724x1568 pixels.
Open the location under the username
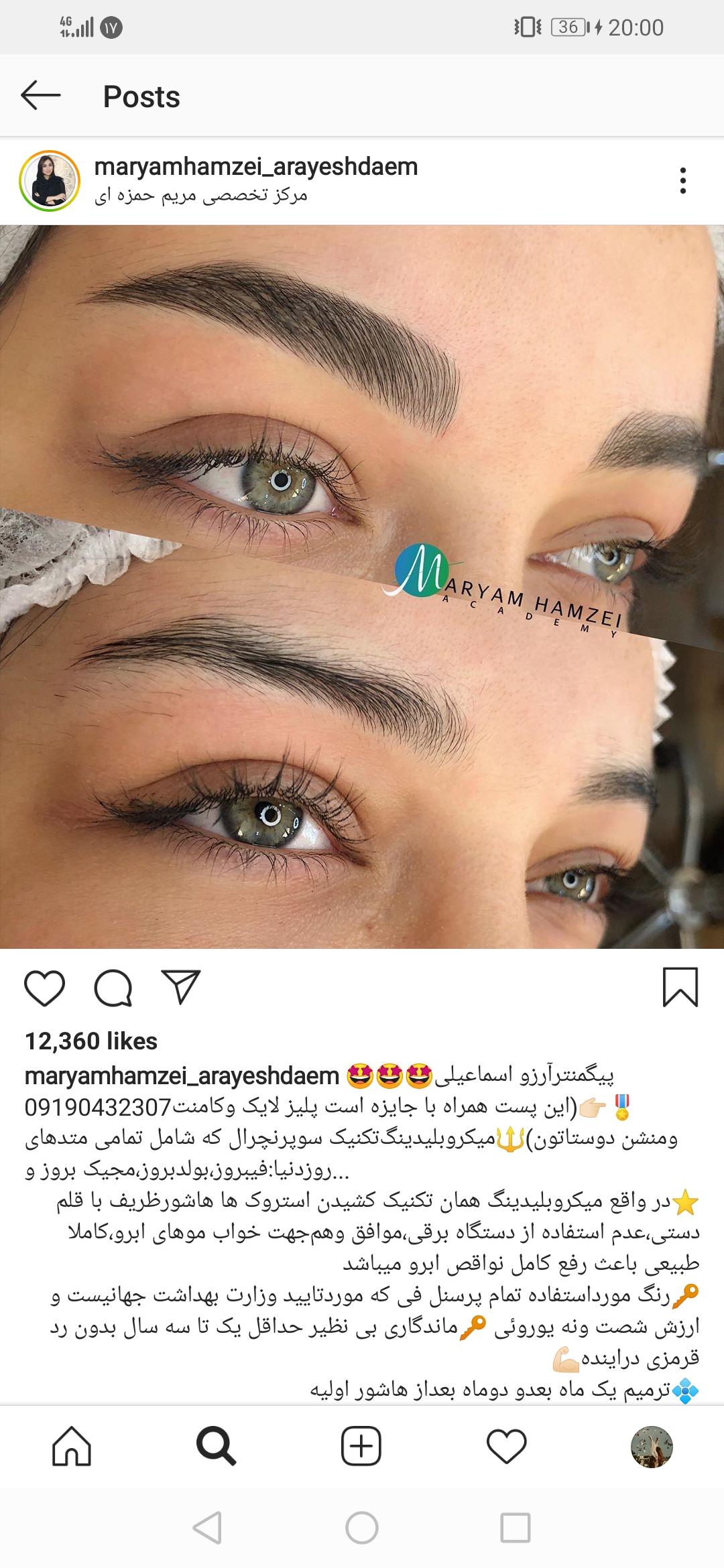tap(200, 196)
